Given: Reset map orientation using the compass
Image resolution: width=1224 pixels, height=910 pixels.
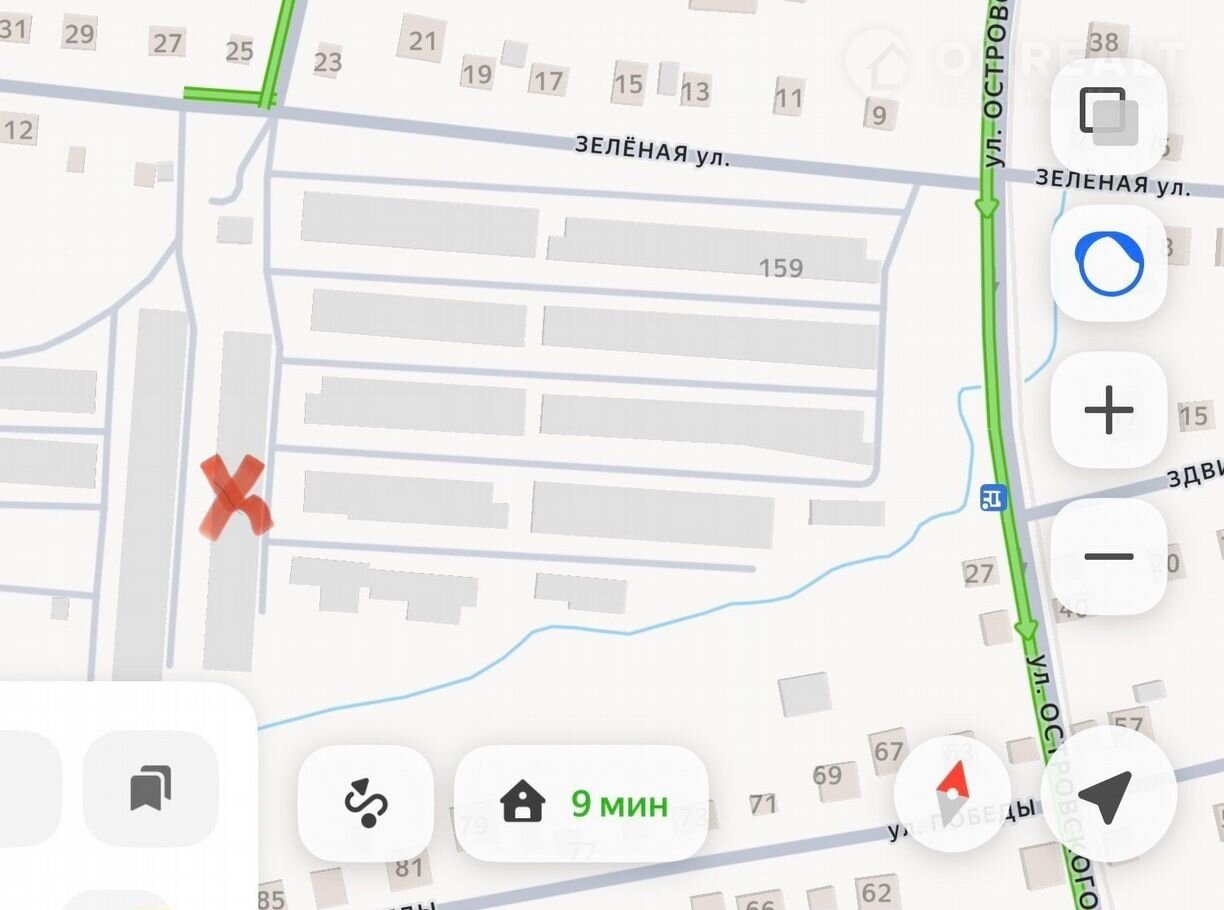Looking at the screenshot, I should tap(951, 794).
